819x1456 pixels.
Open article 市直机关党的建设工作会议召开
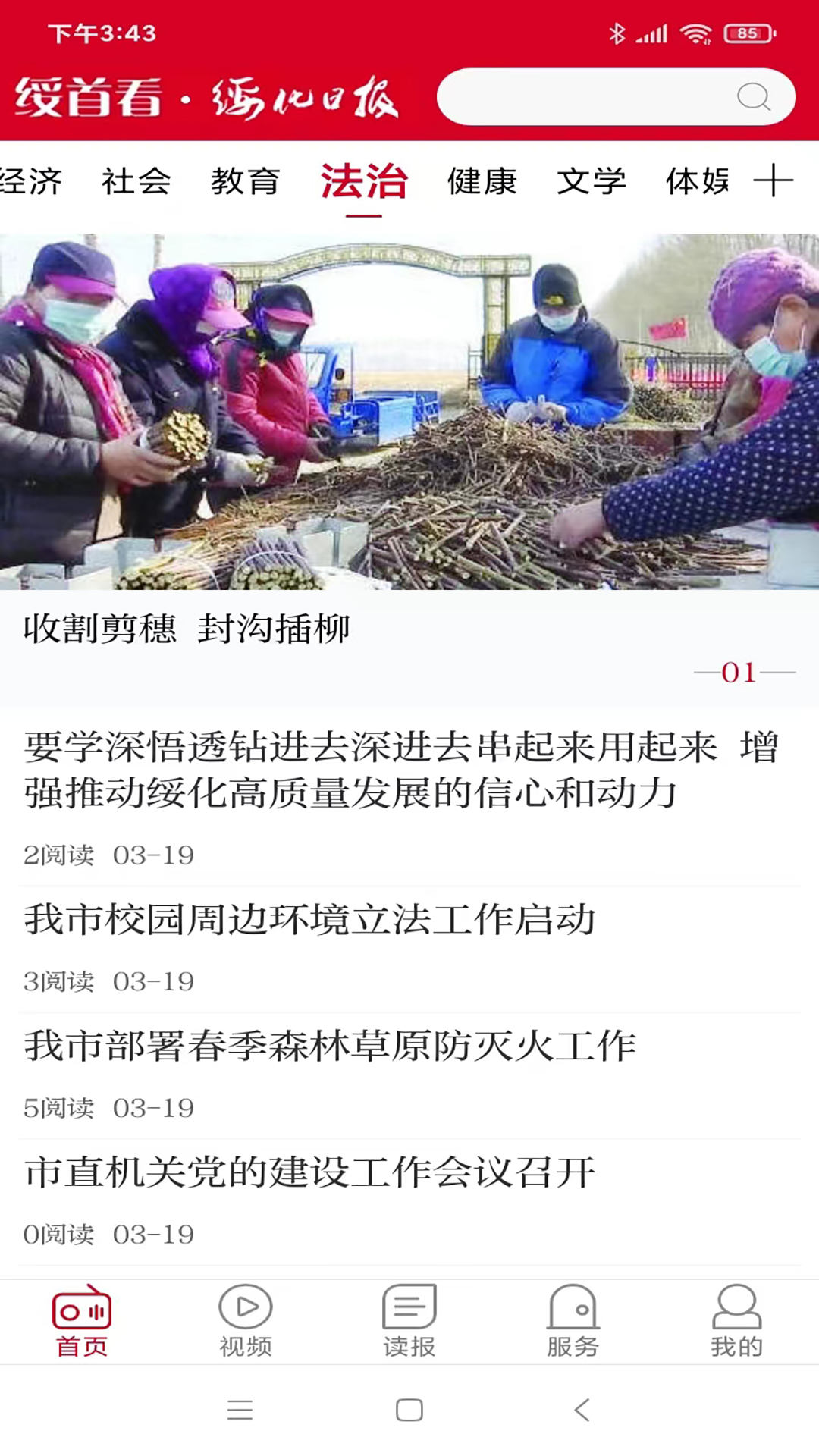click(309, 1172)
